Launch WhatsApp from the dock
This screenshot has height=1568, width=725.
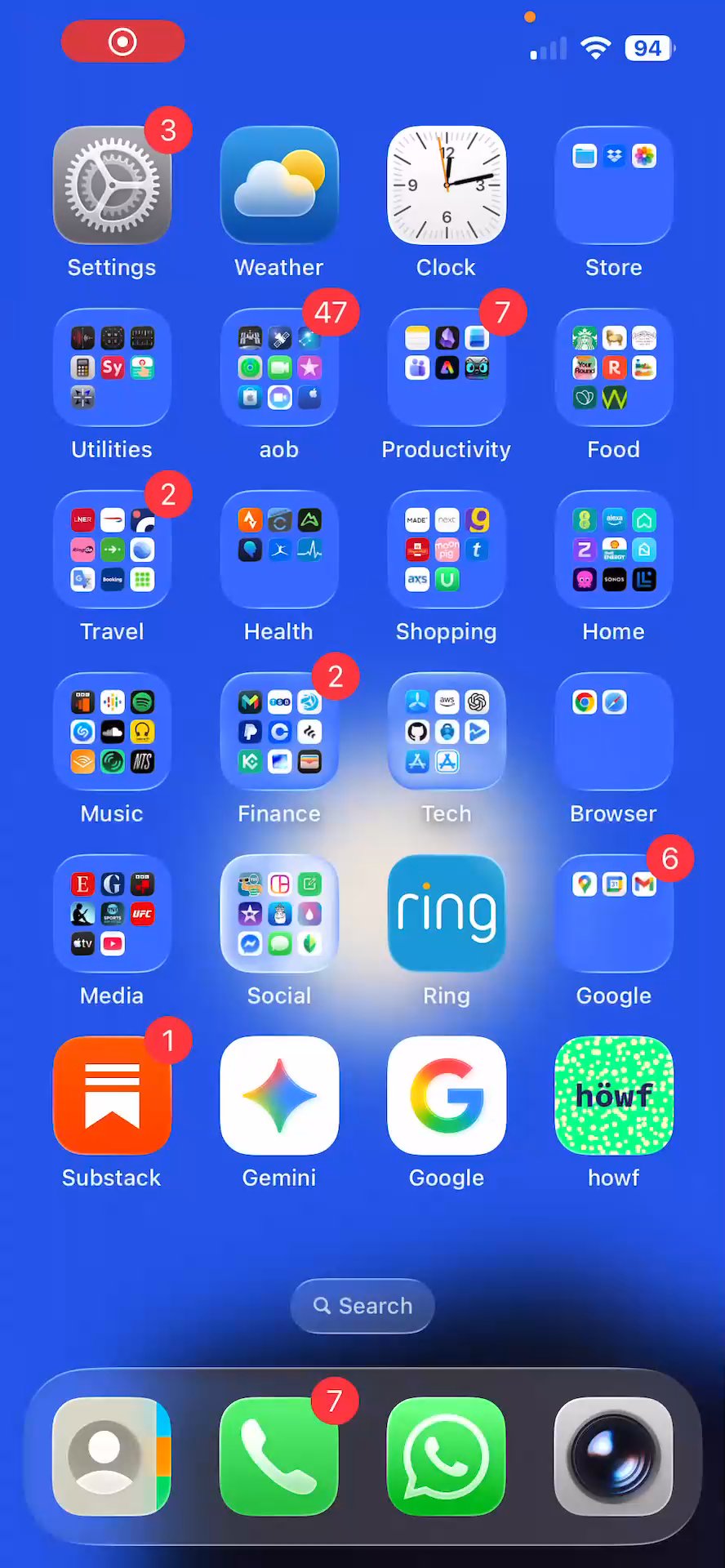coord(446,1456)
